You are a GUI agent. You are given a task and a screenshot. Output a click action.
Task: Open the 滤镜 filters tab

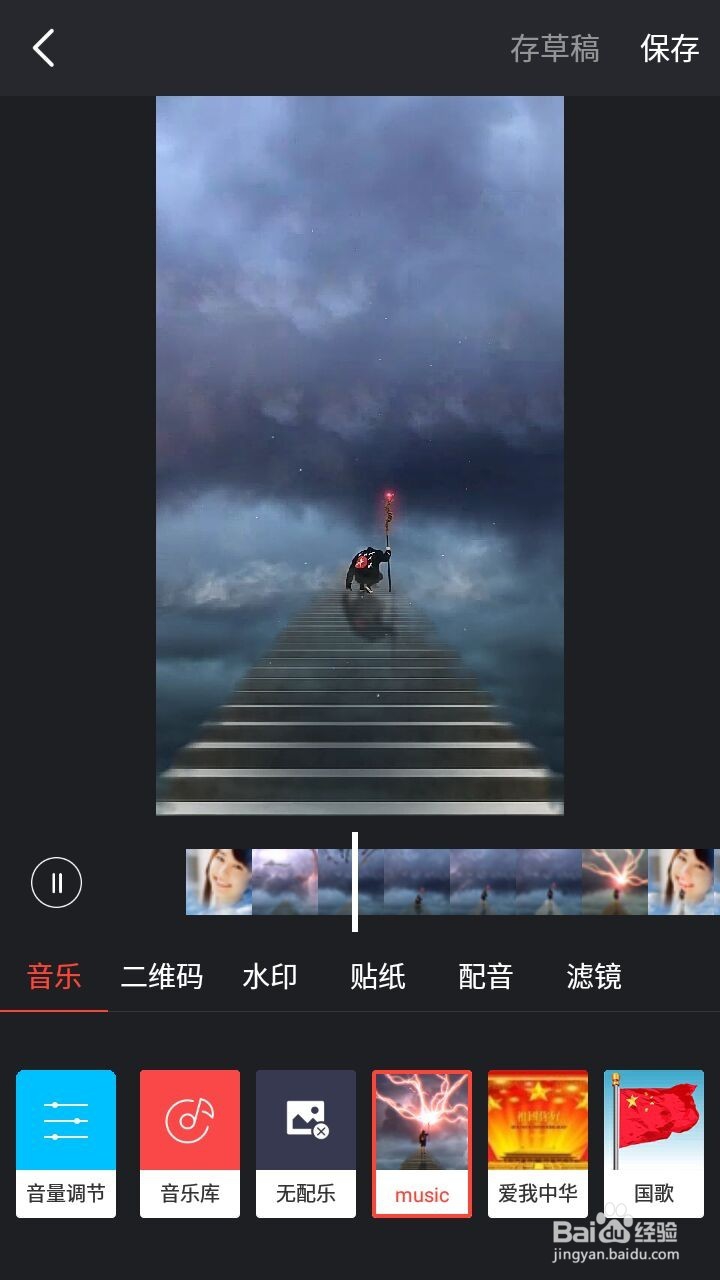tap(596, 976)
